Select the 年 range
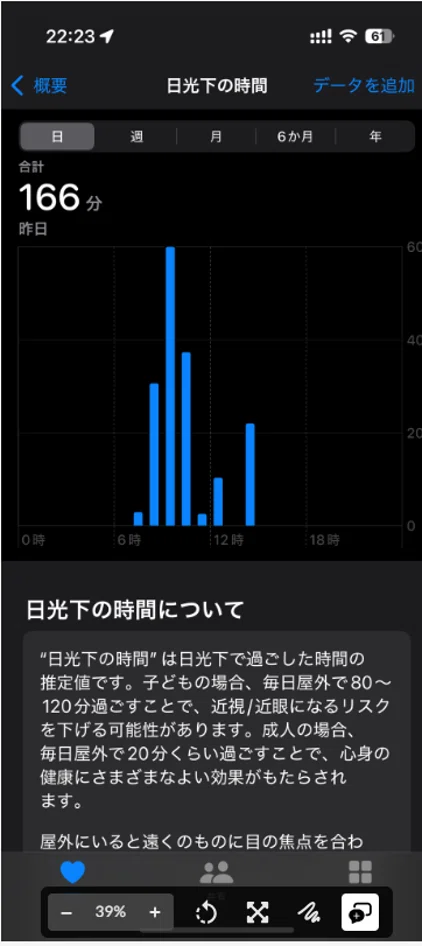Image resolution: width=422 pixels, height=946 pixels. (x=375, y=136)
